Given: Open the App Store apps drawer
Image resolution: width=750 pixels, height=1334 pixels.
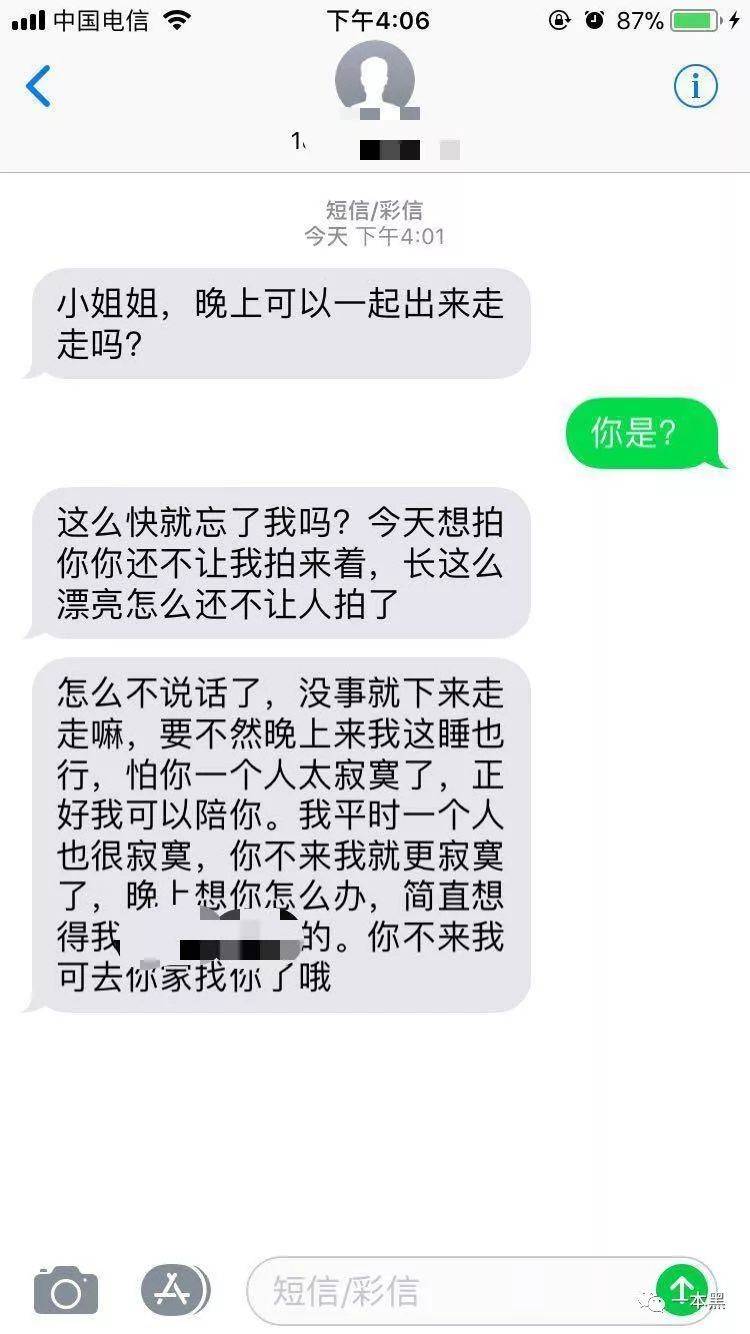Looking at the screenshot, I should coord(175,1289).
